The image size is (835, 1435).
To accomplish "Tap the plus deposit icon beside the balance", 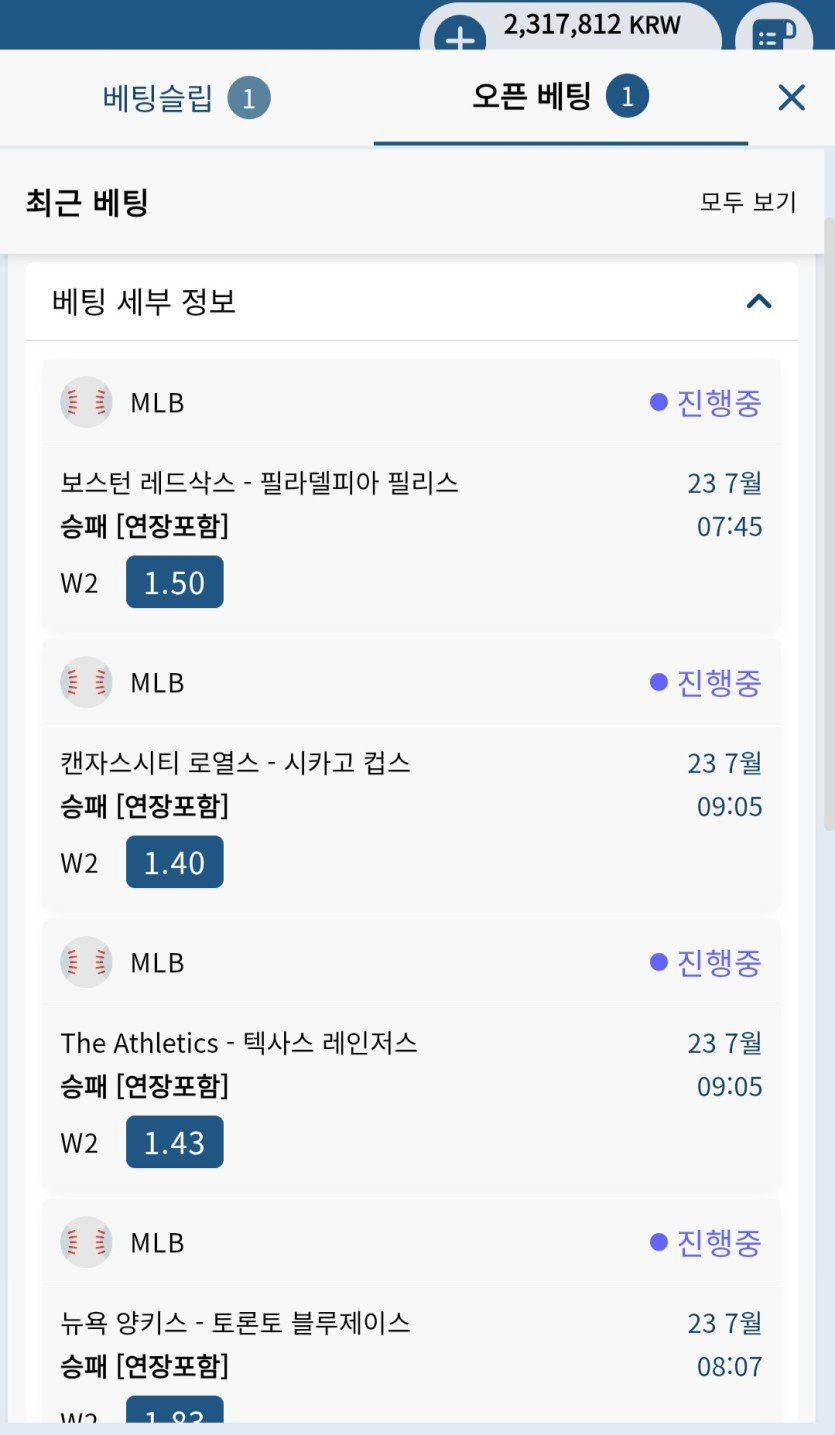I will (460, 38).
